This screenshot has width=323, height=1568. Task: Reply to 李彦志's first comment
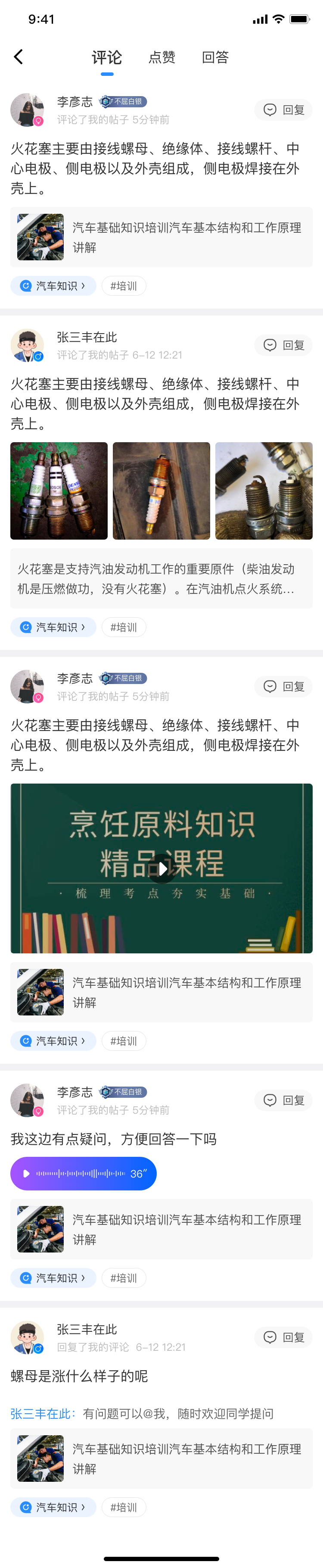[283, 109]
